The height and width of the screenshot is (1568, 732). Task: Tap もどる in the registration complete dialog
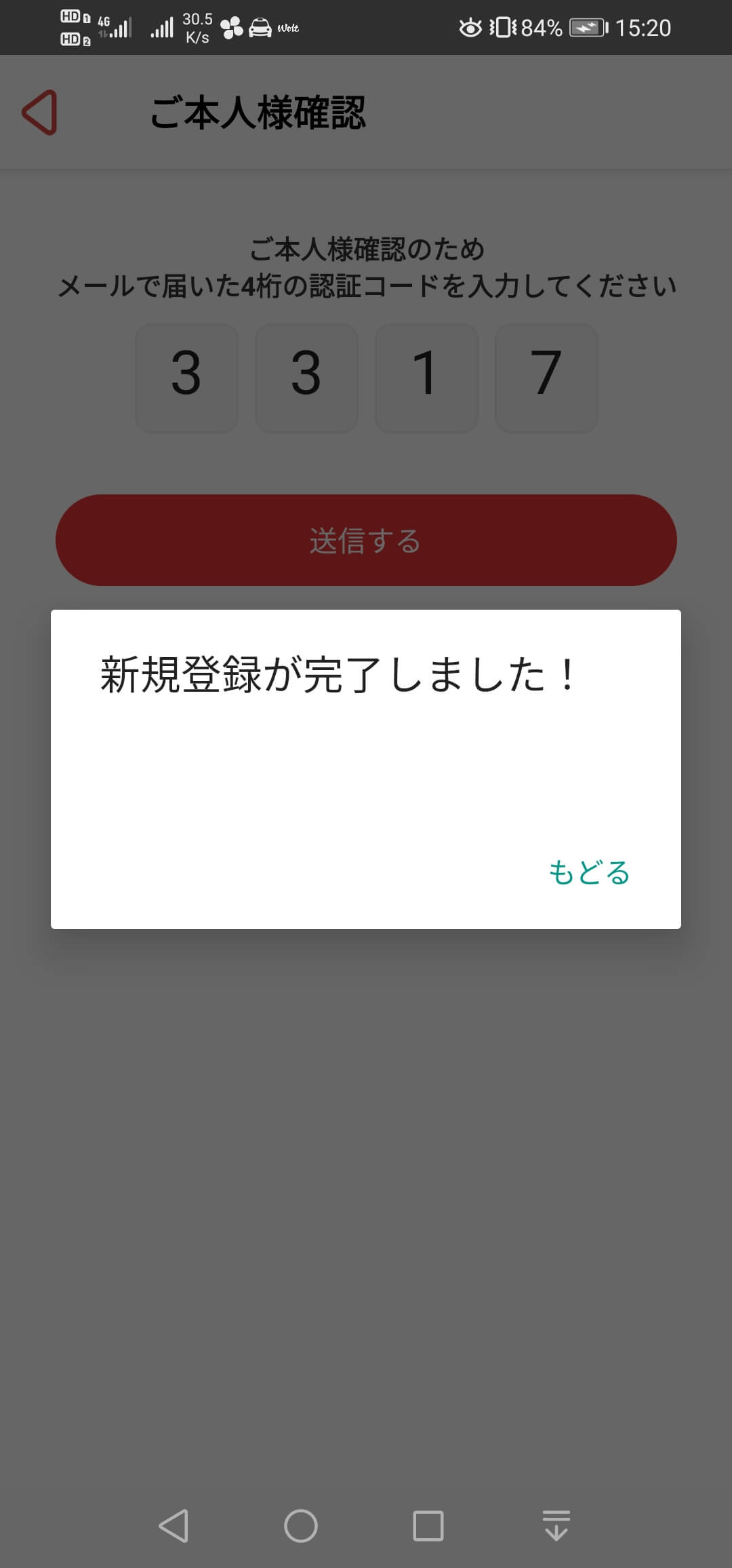pyautogui.click(x=589, y=872)
